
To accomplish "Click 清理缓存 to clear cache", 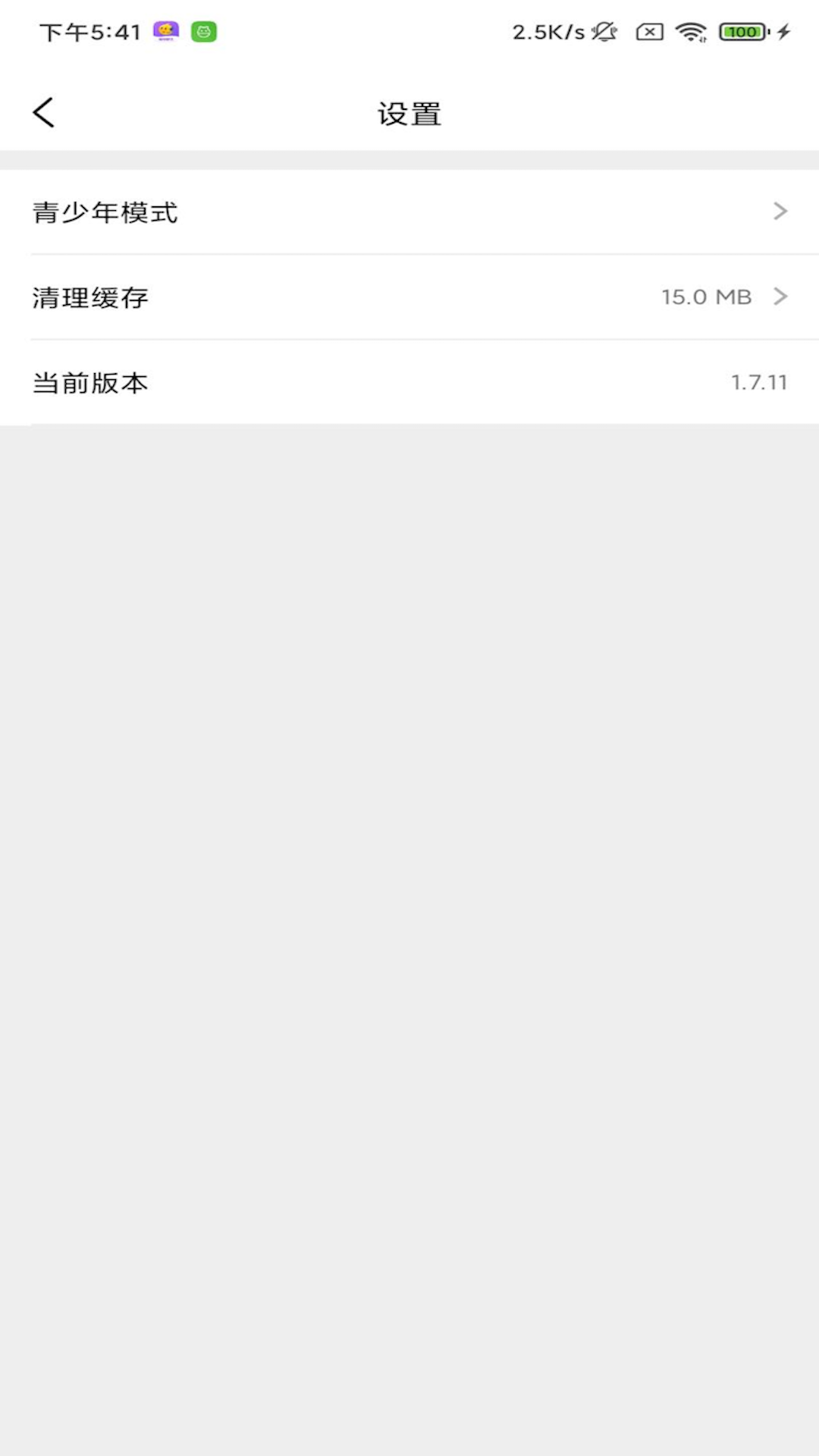I will point(89,298).
